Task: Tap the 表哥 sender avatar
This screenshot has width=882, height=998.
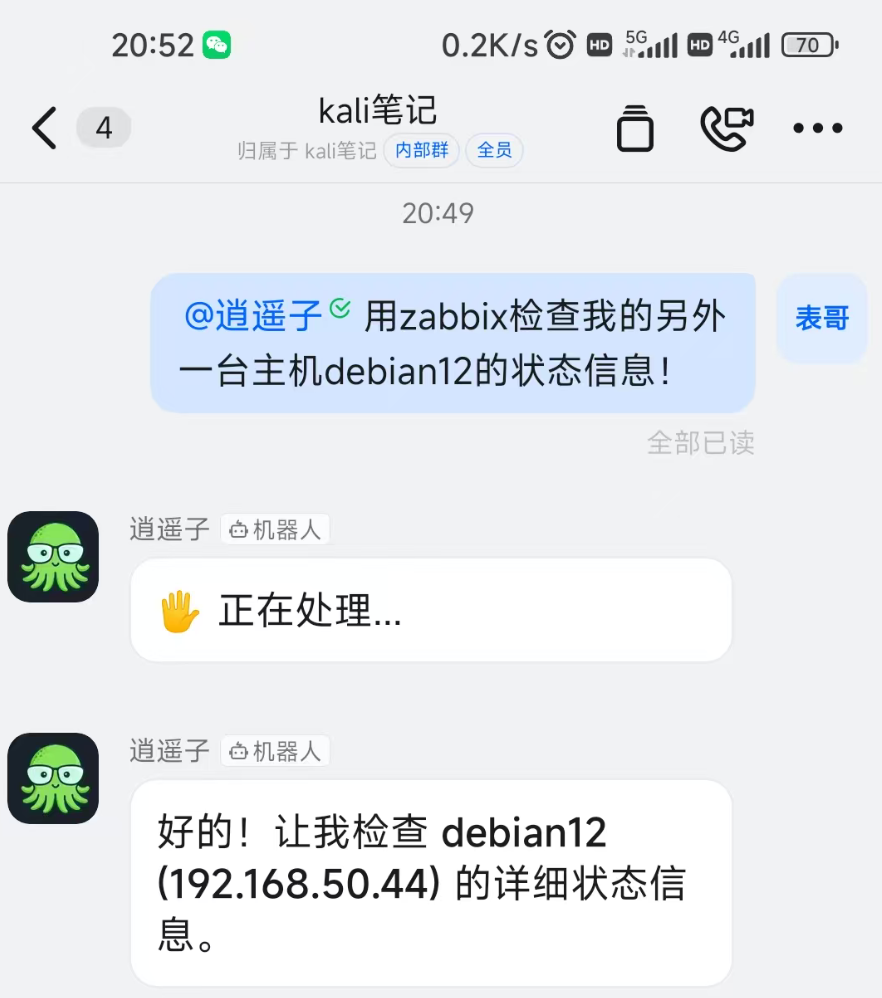Action: pyautogui.click(x=822, y=318)
